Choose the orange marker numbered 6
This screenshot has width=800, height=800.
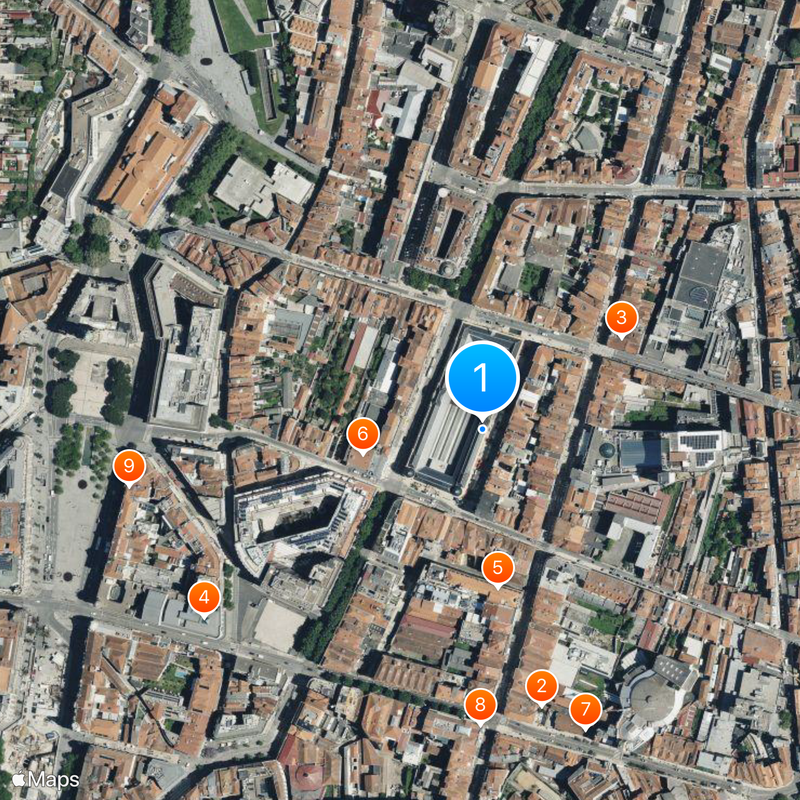362,434
